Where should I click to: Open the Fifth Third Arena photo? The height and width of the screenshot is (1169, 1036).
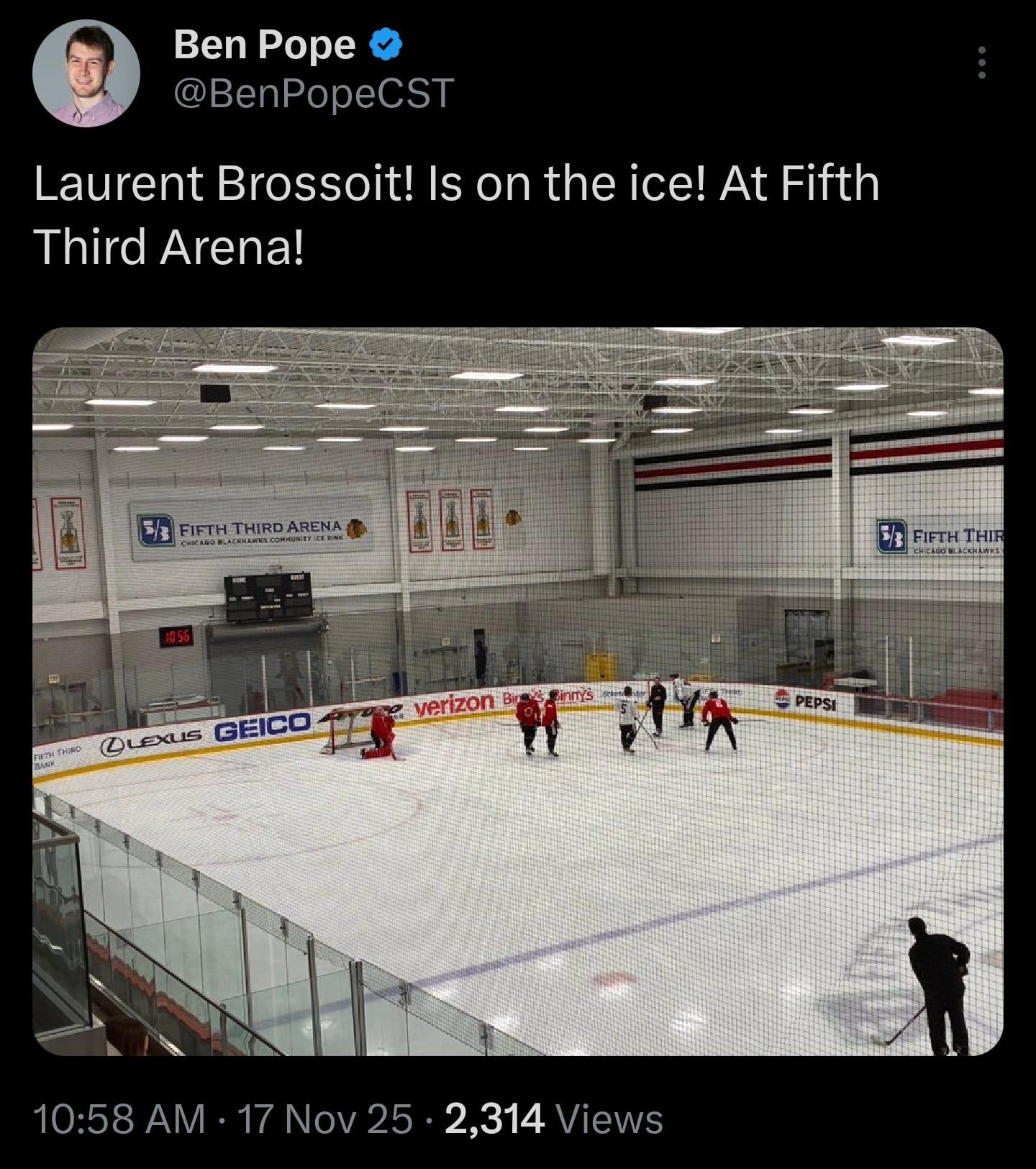(518, 691)
